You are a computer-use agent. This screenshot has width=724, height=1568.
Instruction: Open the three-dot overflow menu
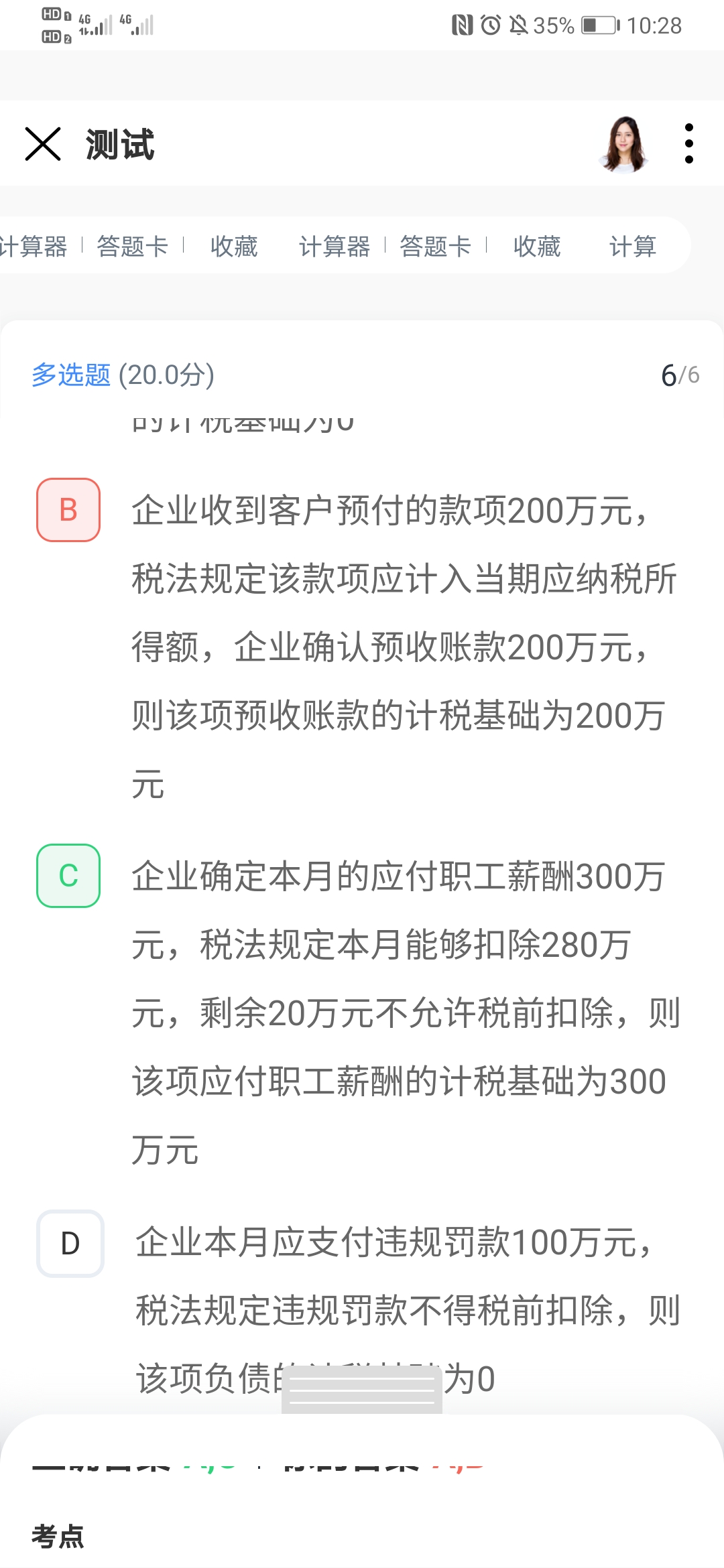coord(688,143)
